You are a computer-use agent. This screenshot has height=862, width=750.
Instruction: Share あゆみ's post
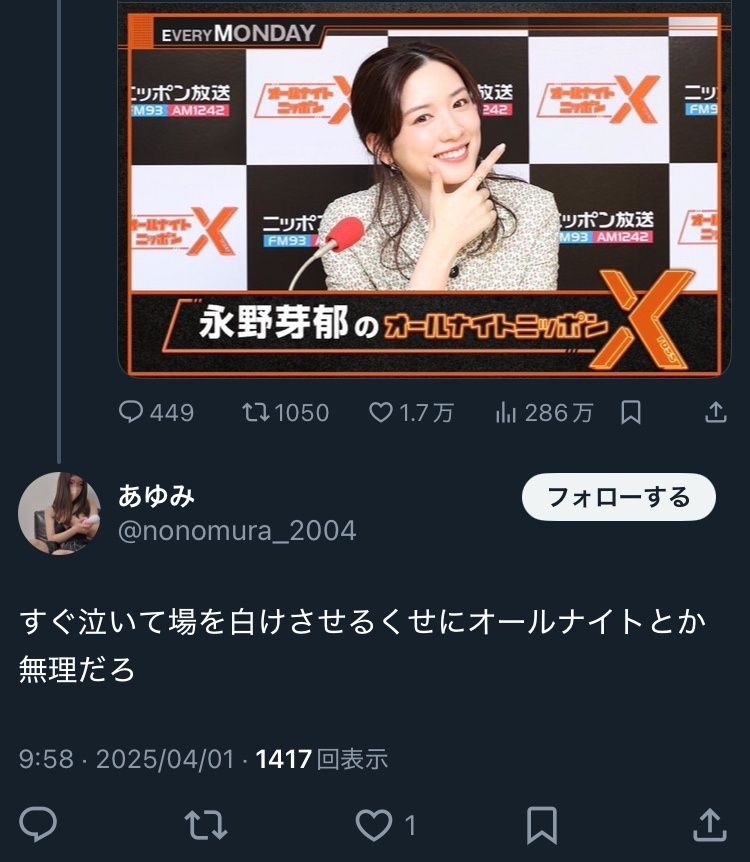pos(709,824)
